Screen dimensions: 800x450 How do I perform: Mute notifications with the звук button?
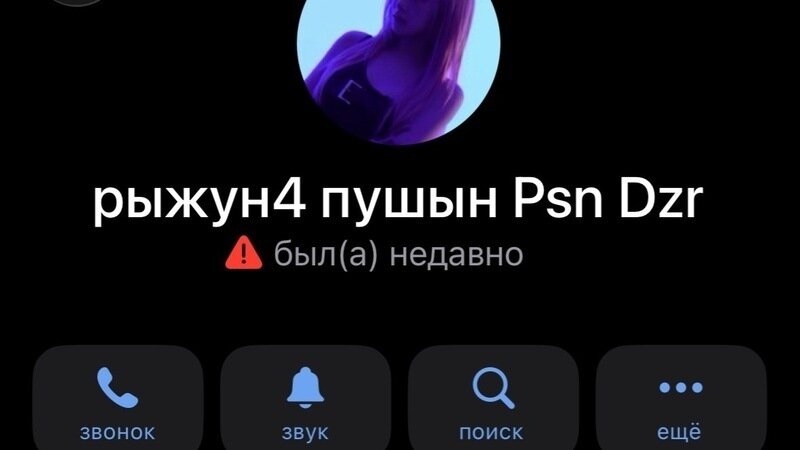(x=305, y=398)
